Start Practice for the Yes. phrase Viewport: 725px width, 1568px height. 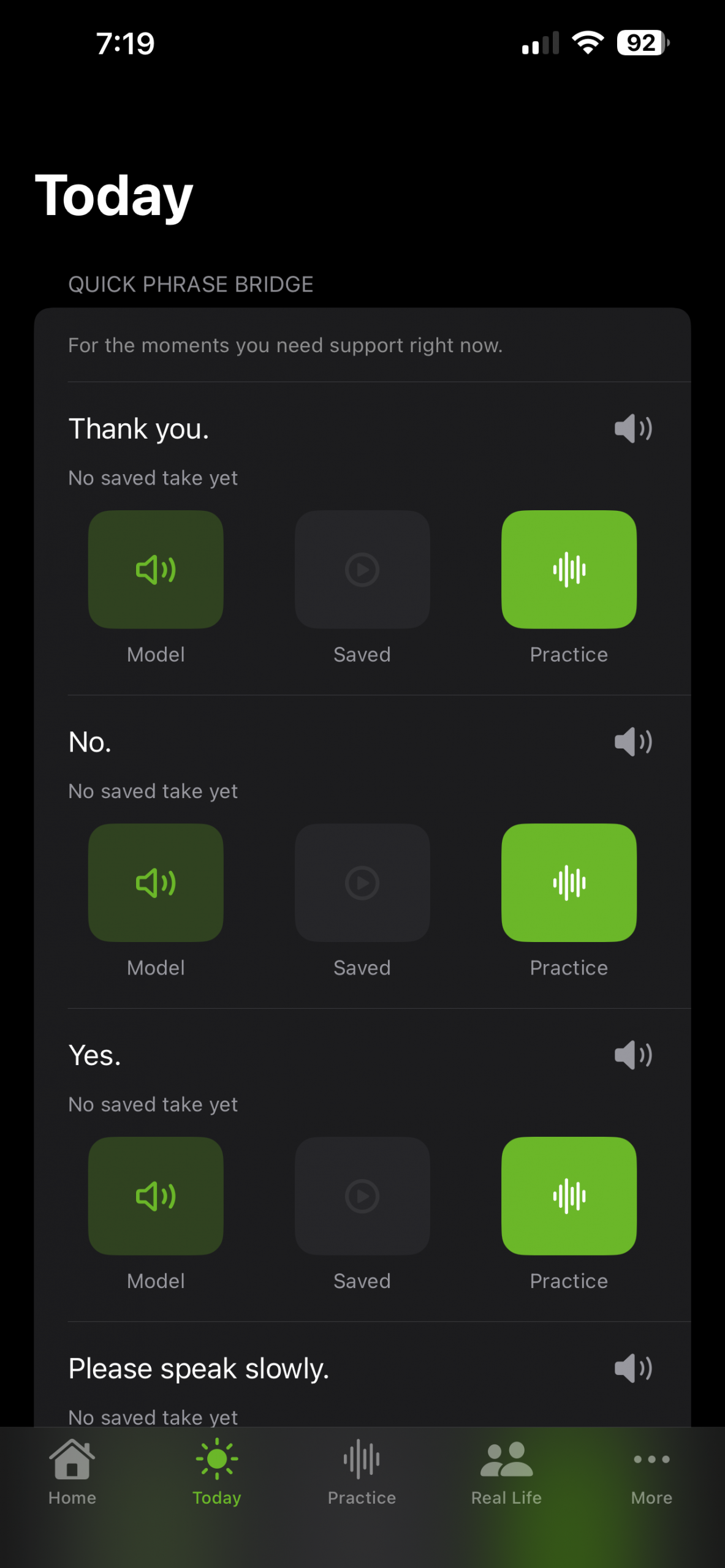[569, 1196]
